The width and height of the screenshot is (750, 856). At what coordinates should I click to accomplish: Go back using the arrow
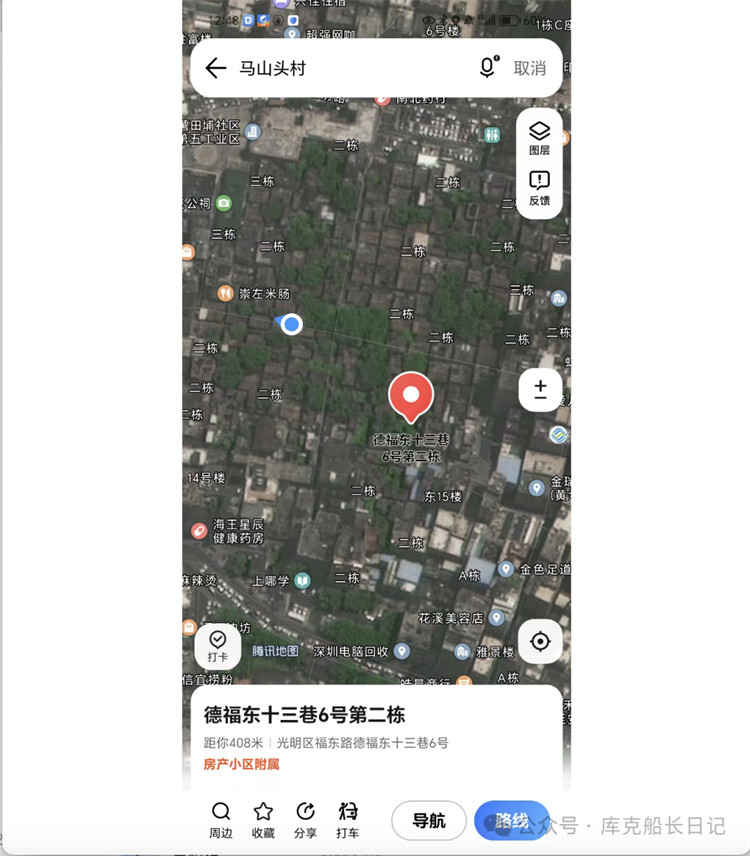tap(215, 68)
